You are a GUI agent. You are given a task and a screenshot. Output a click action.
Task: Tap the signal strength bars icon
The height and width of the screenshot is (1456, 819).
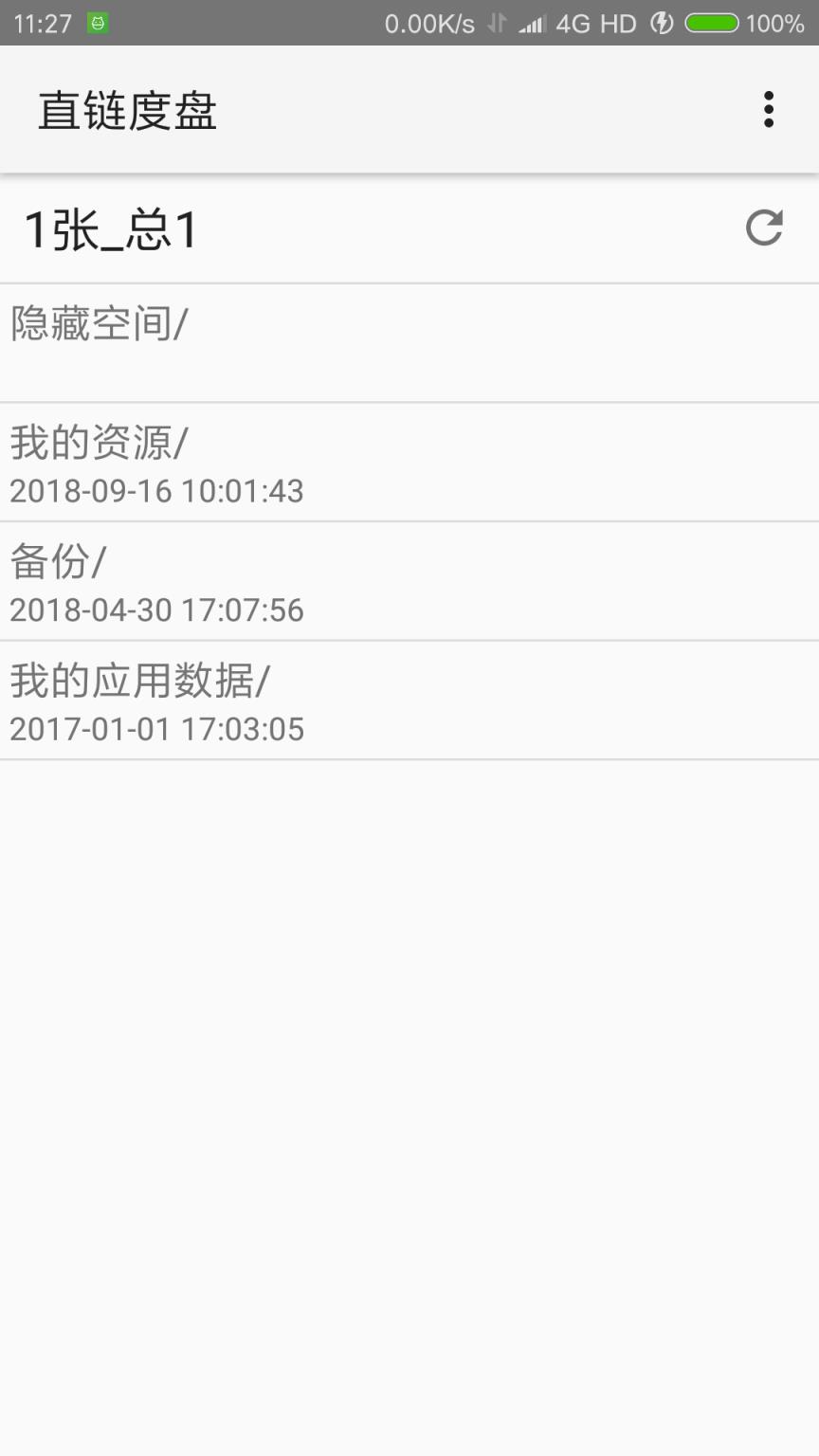point(532,23)
